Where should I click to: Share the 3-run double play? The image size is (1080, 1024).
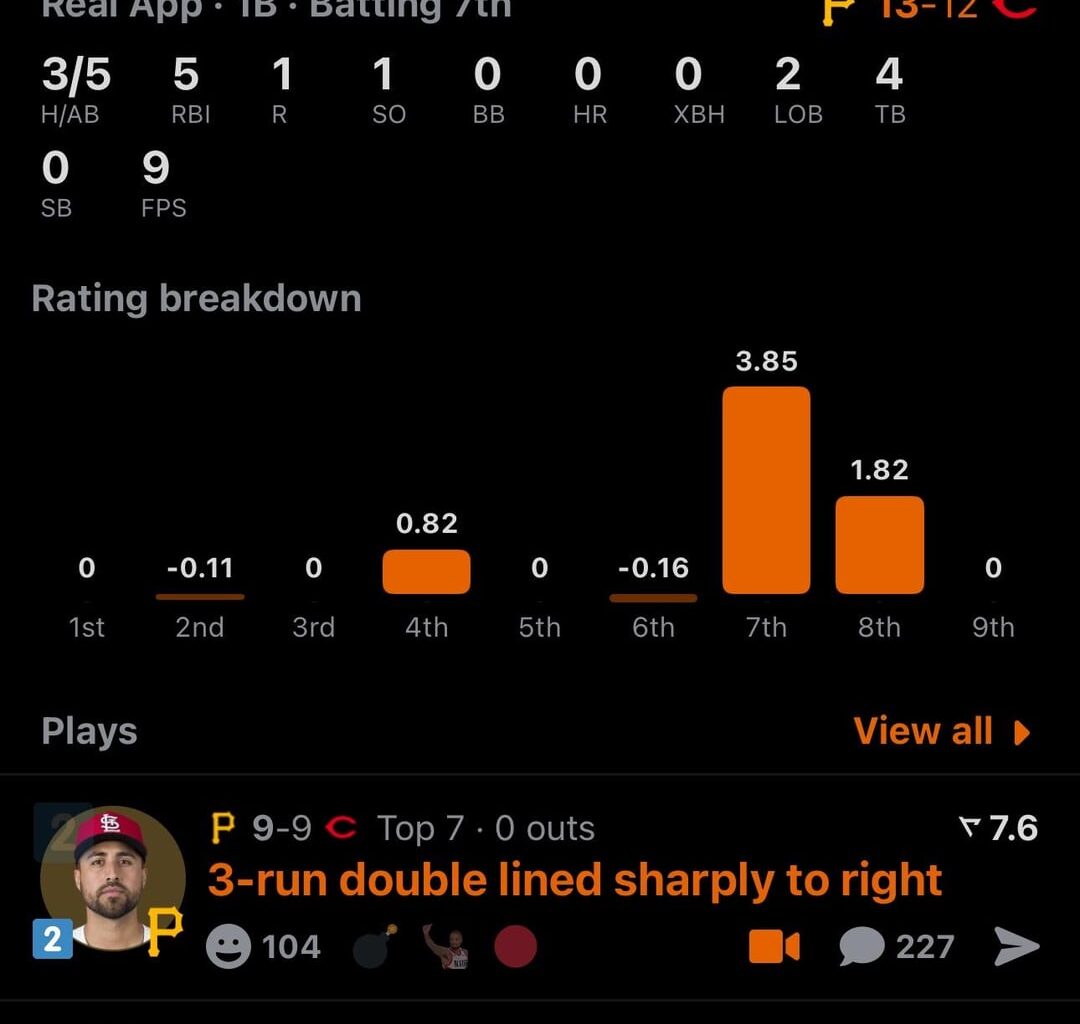pos(1016,947)
